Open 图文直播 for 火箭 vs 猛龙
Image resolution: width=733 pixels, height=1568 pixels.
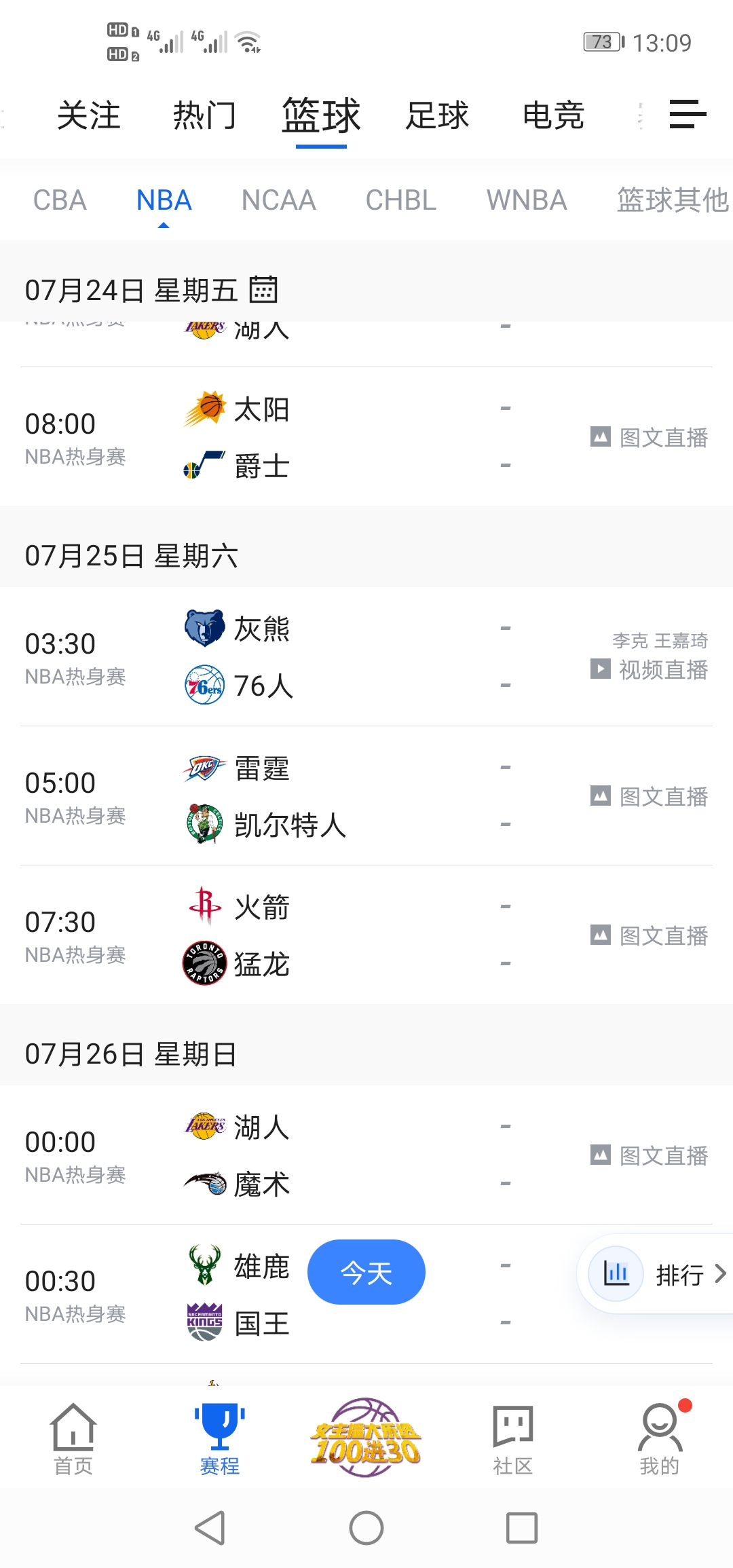[650, 936]
